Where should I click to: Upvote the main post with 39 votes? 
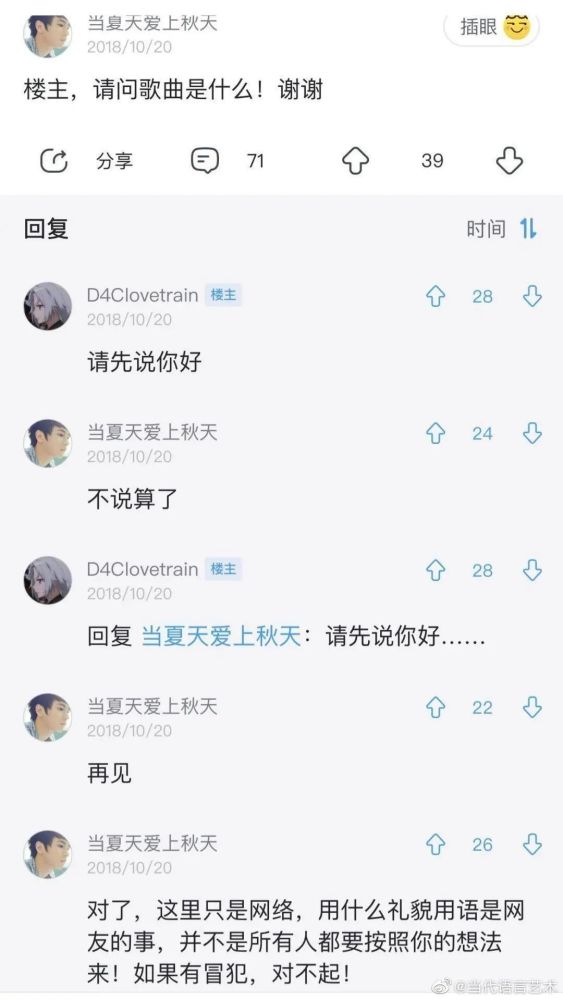click(x=355, y=161)
